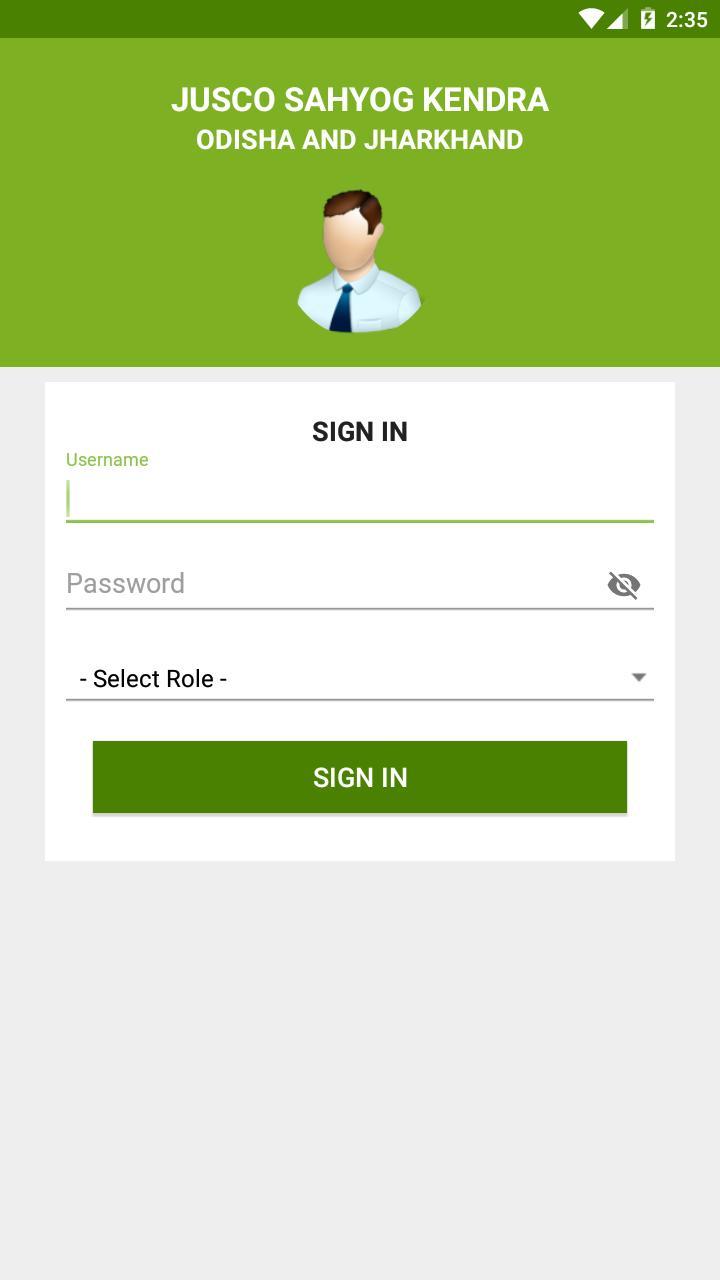Tap the green SIGN IN button
The width and height of the screenshot is (720, 1280).
point(360,777)
